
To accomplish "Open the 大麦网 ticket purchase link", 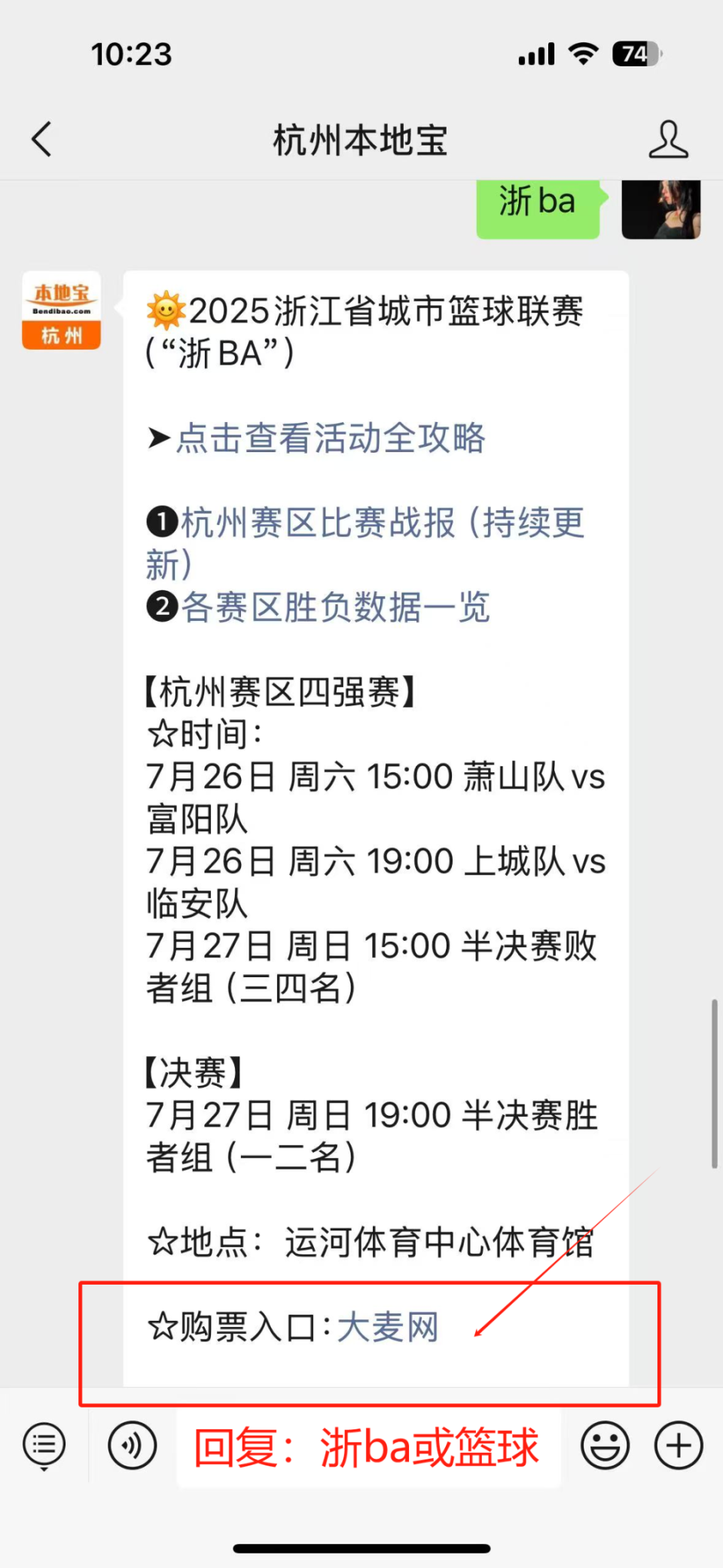I will (389, 1328).
